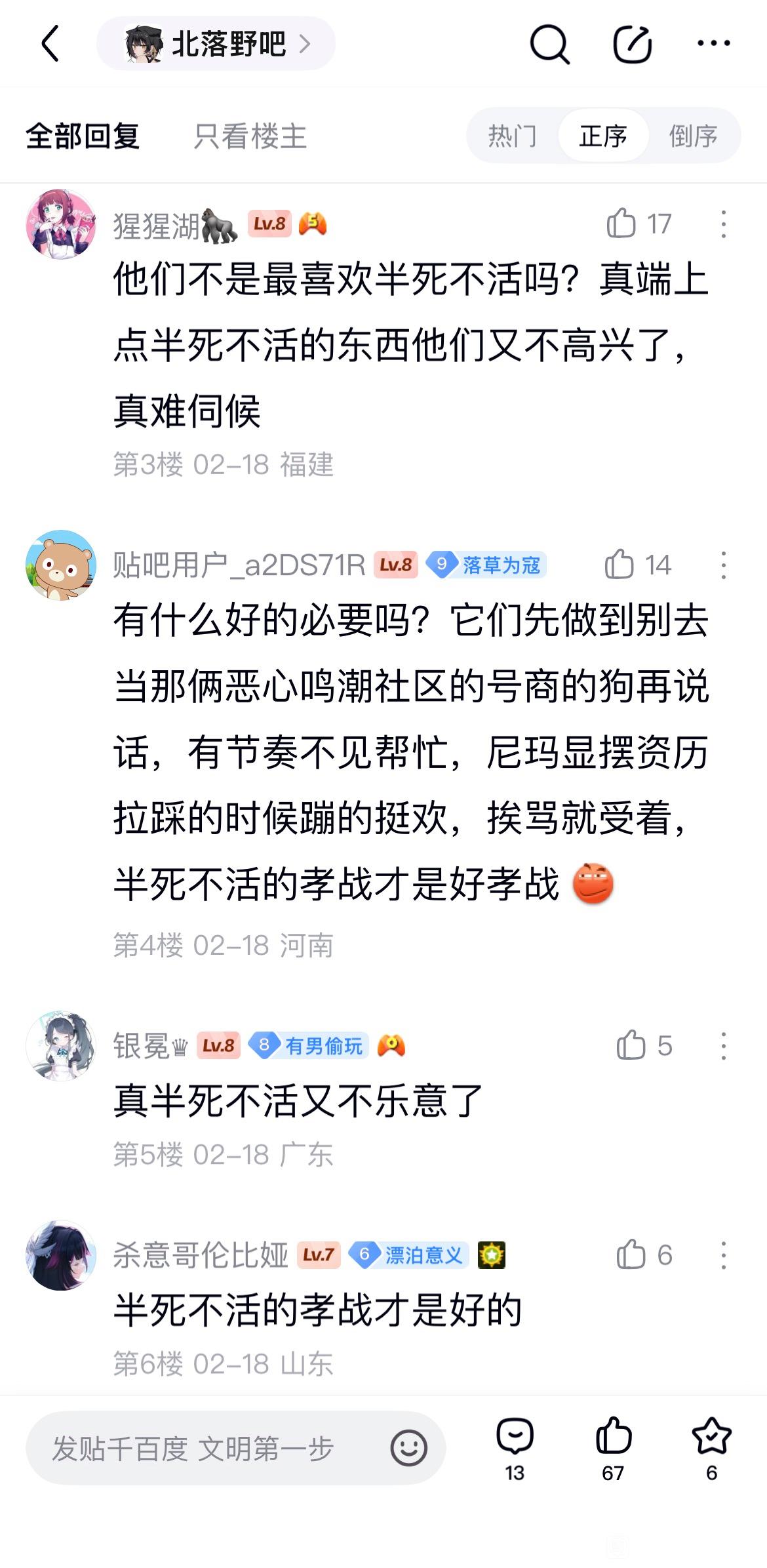
Task: Open the emoji picker smiley icon
Action: [408, 1448]
